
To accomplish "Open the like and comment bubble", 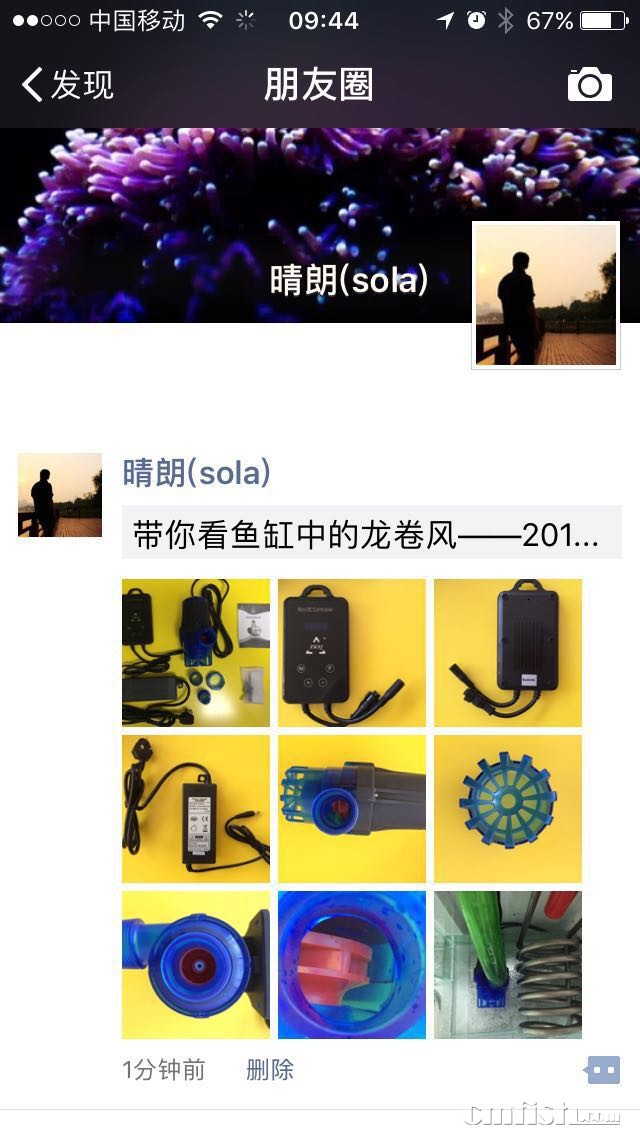I will point(602,1070).
